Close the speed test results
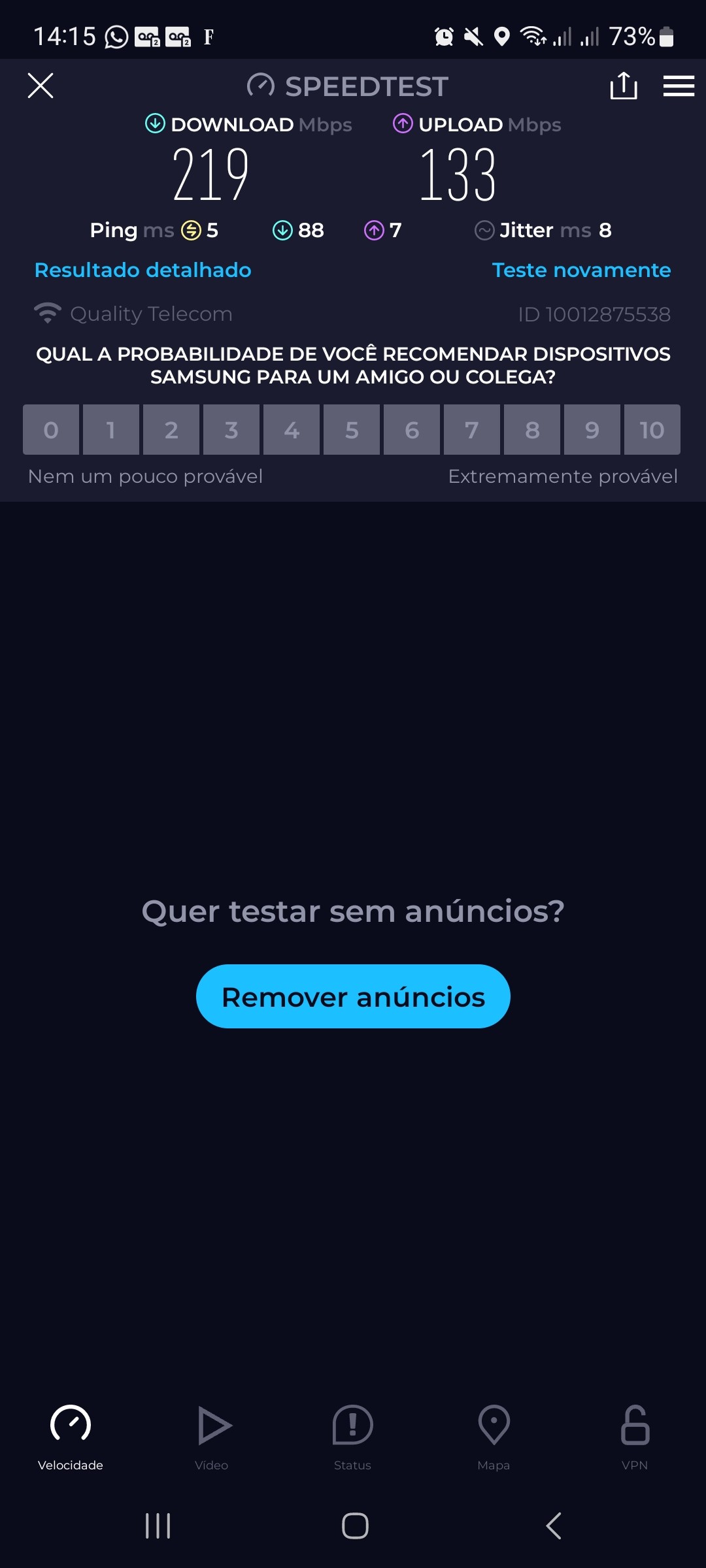 tap(41, 86)
